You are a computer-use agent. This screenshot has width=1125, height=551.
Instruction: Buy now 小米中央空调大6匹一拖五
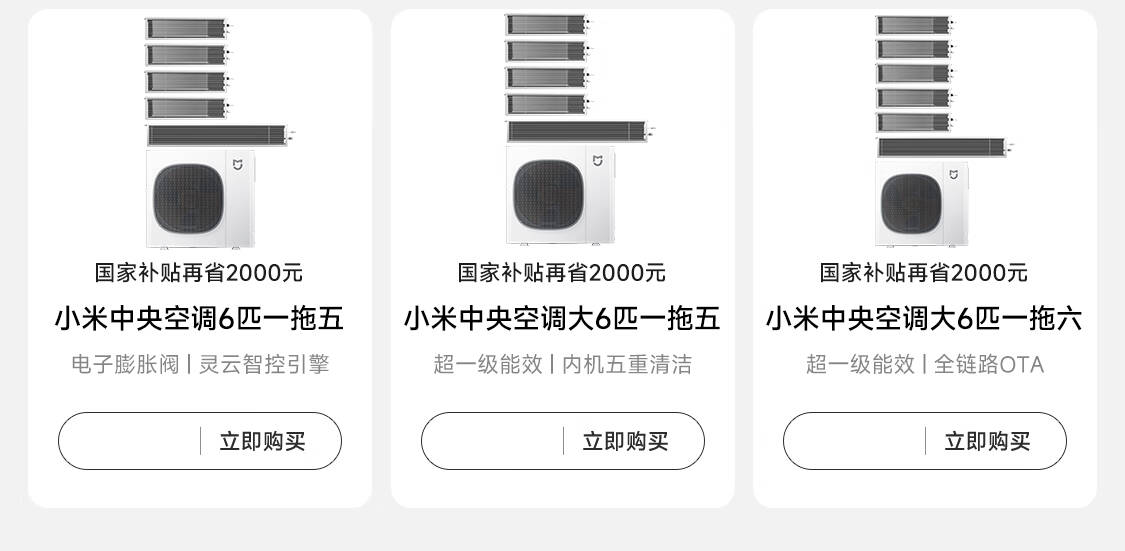(x=625, y=441)
